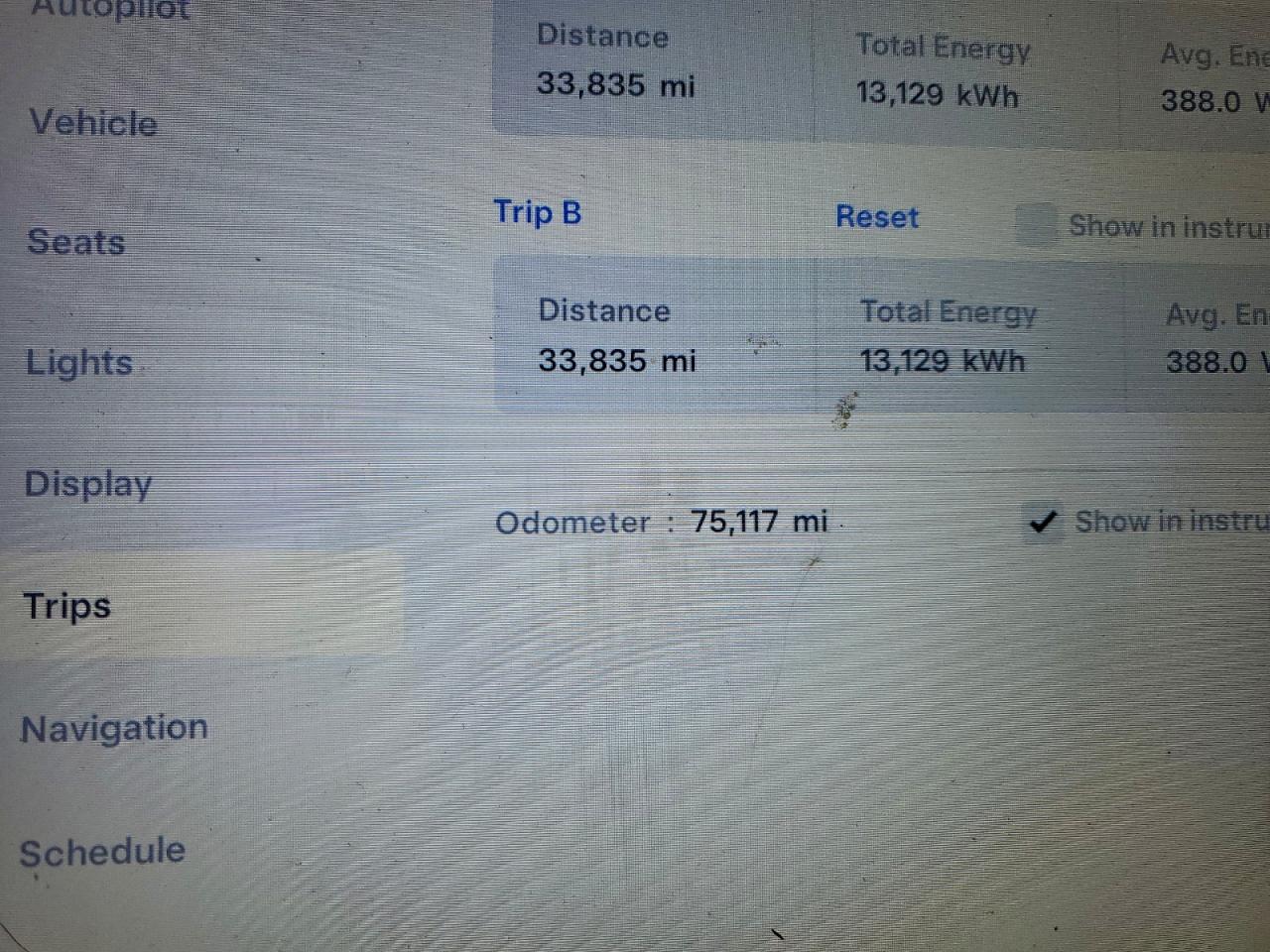Reset the Trip B counter
This screenshot has height=952, width=1270.
point(877,217)
